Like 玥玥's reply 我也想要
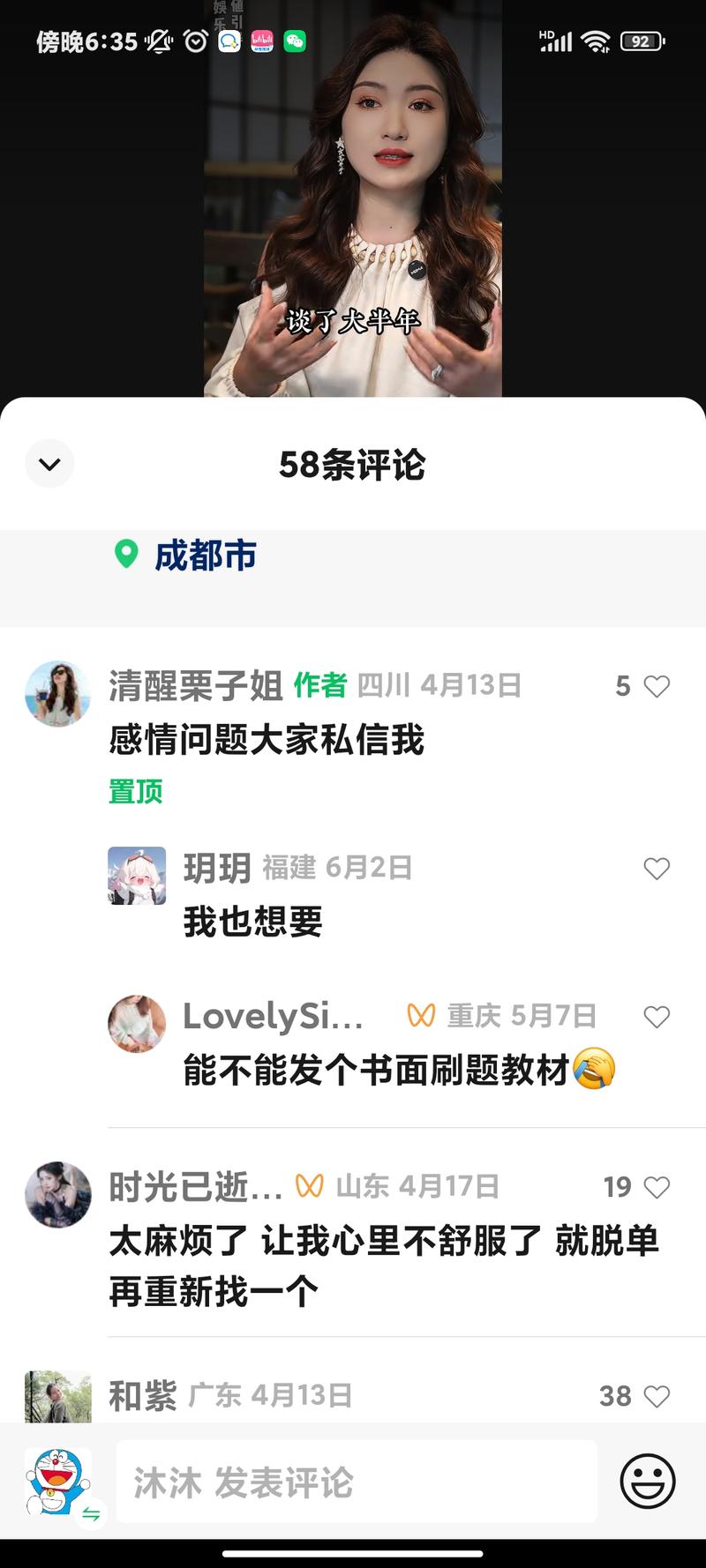The width and height of the screenshot is (706, 1568). [657, 869]
